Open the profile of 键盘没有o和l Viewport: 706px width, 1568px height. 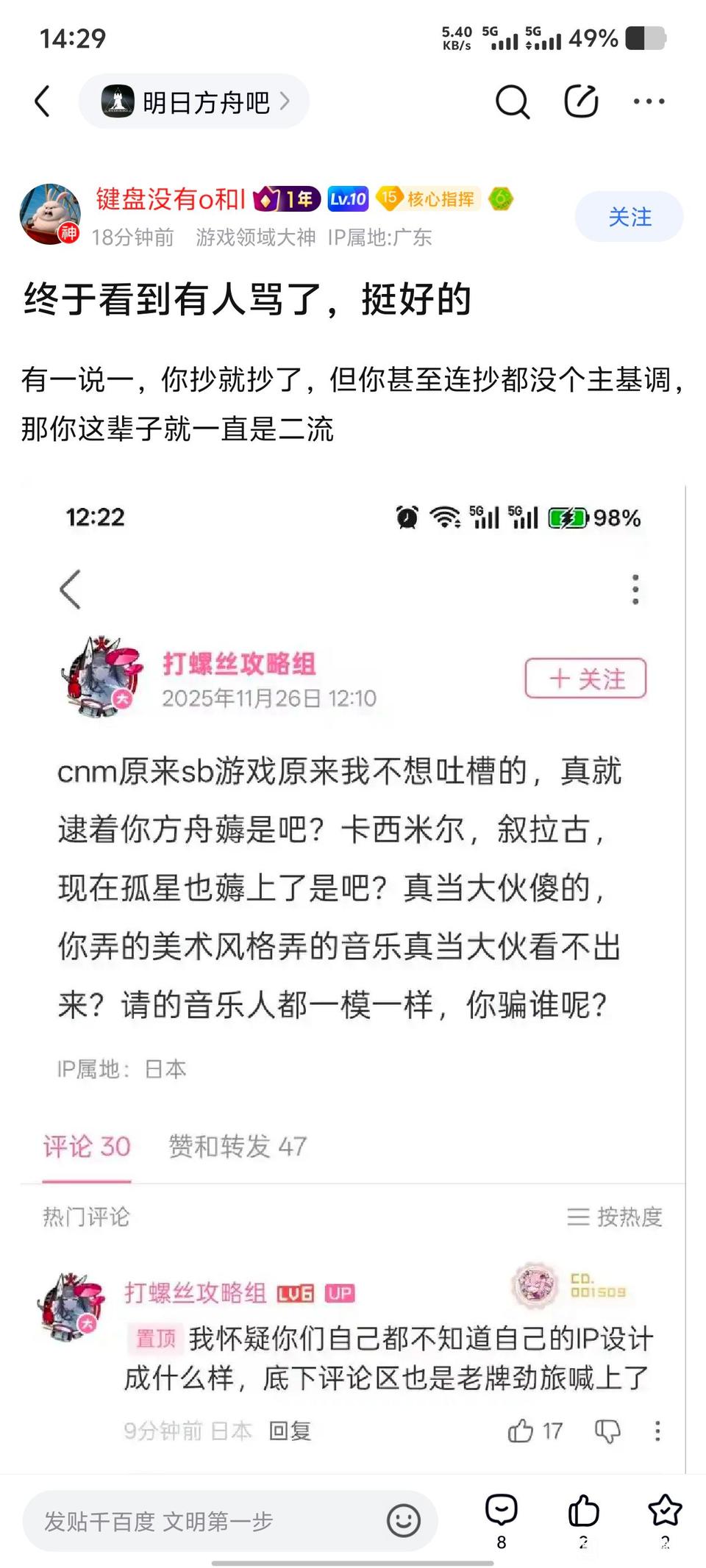tap(50, 214)
